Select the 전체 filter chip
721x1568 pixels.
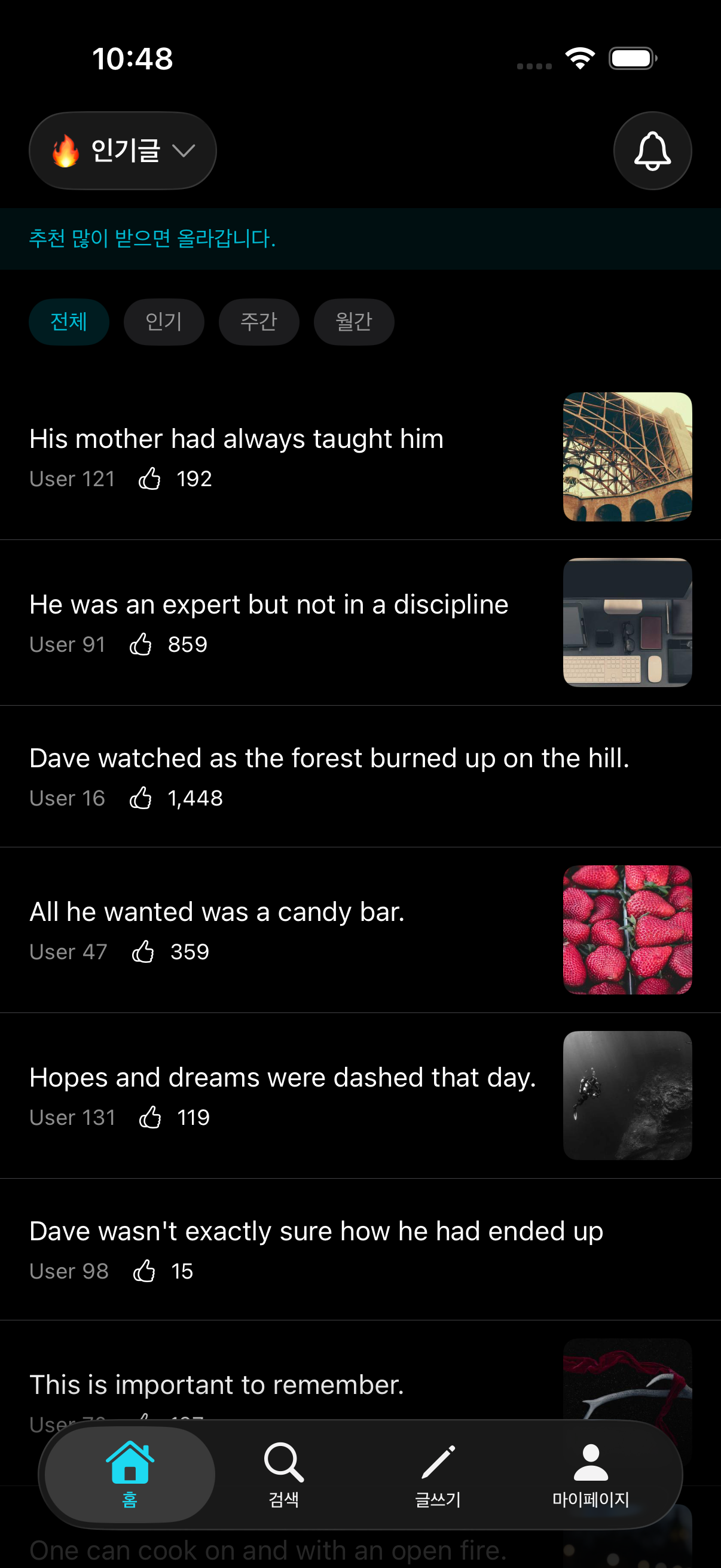click(69, 322)
